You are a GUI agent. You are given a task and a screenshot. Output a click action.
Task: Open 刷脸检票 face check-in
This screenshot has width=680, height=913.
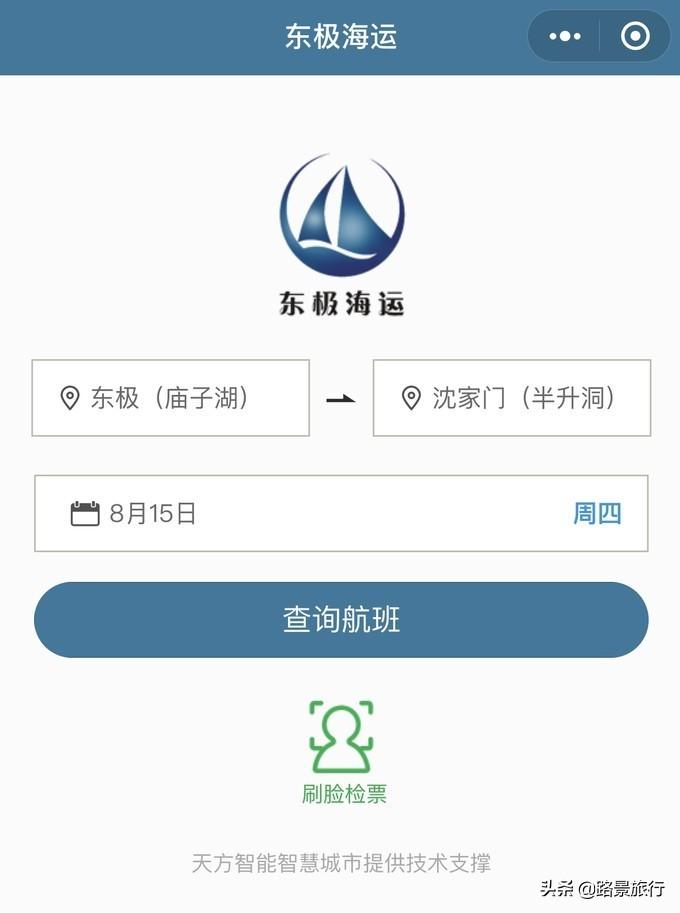click(x=342, y=752)
